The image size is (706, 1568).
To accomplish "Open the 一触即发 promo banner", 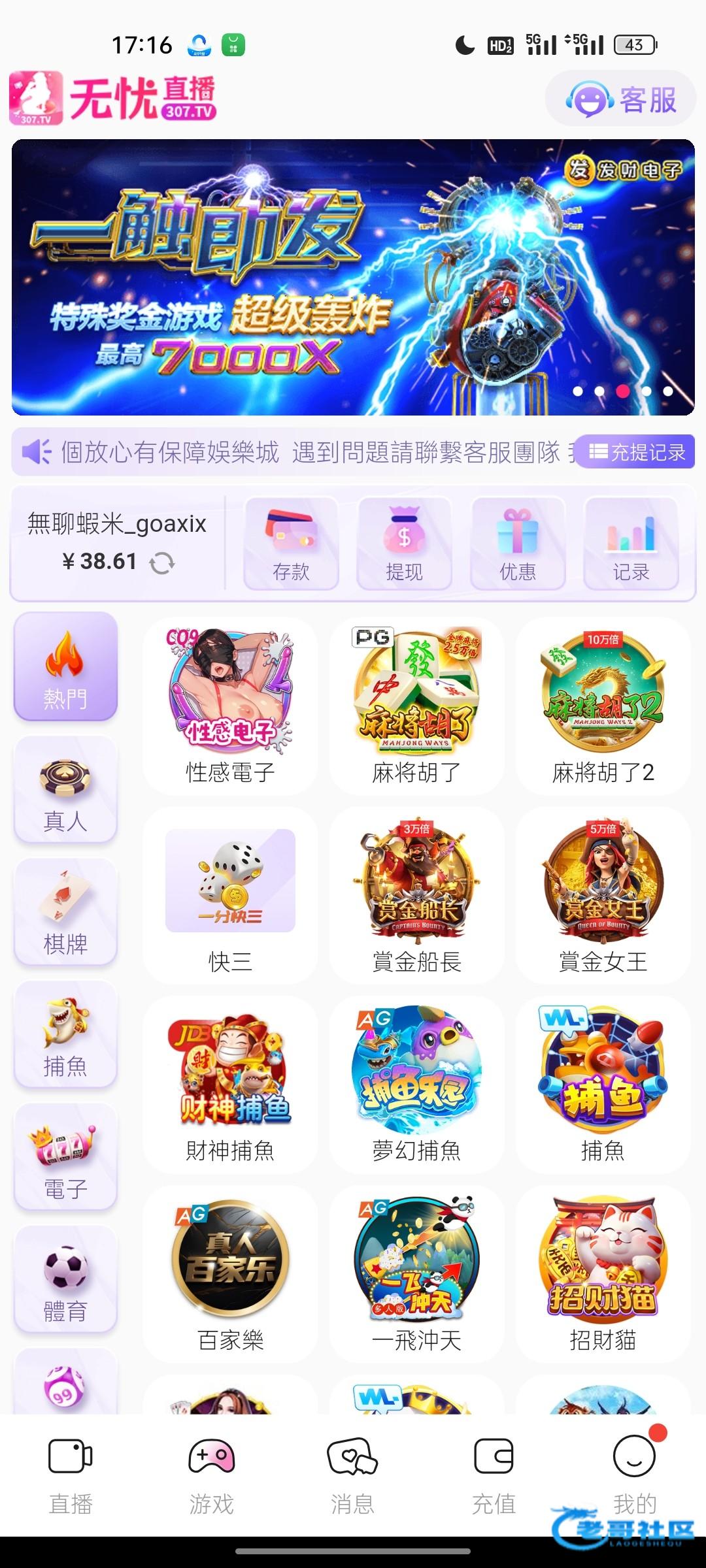I will 353,277.
